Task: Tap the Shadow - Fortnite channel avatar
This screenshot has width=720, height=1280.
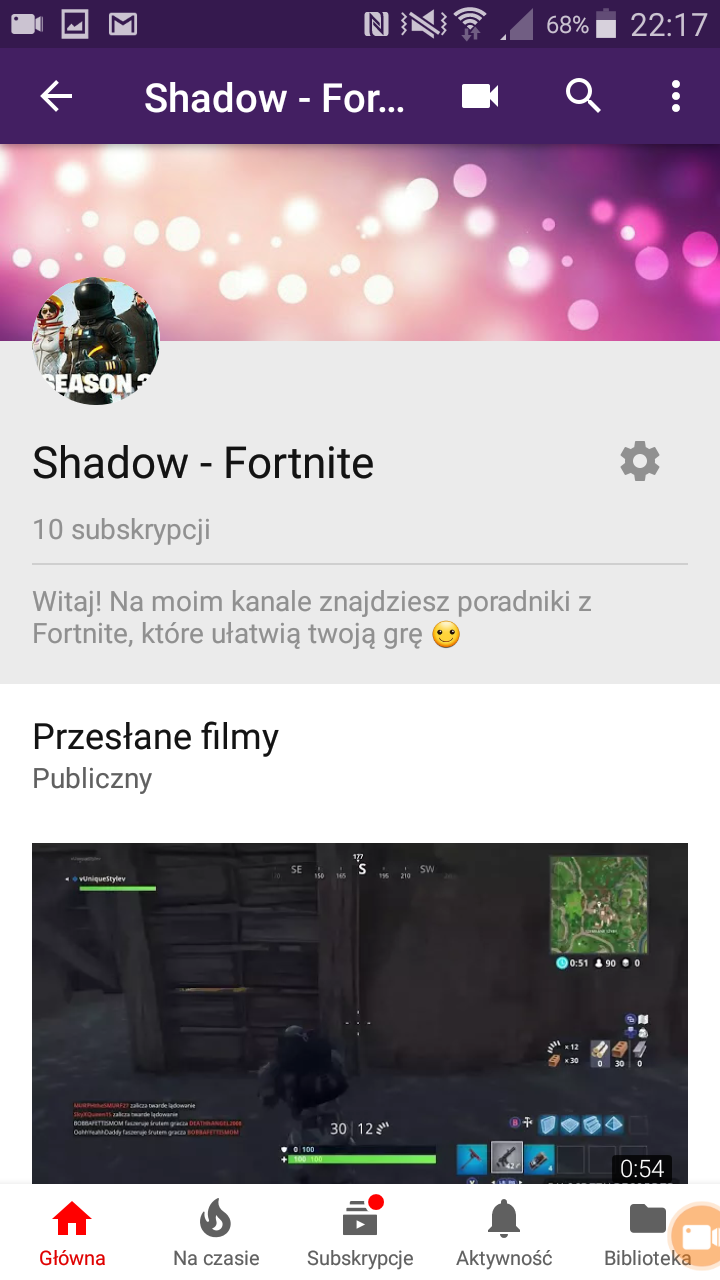Action: [x=96, y=342]
